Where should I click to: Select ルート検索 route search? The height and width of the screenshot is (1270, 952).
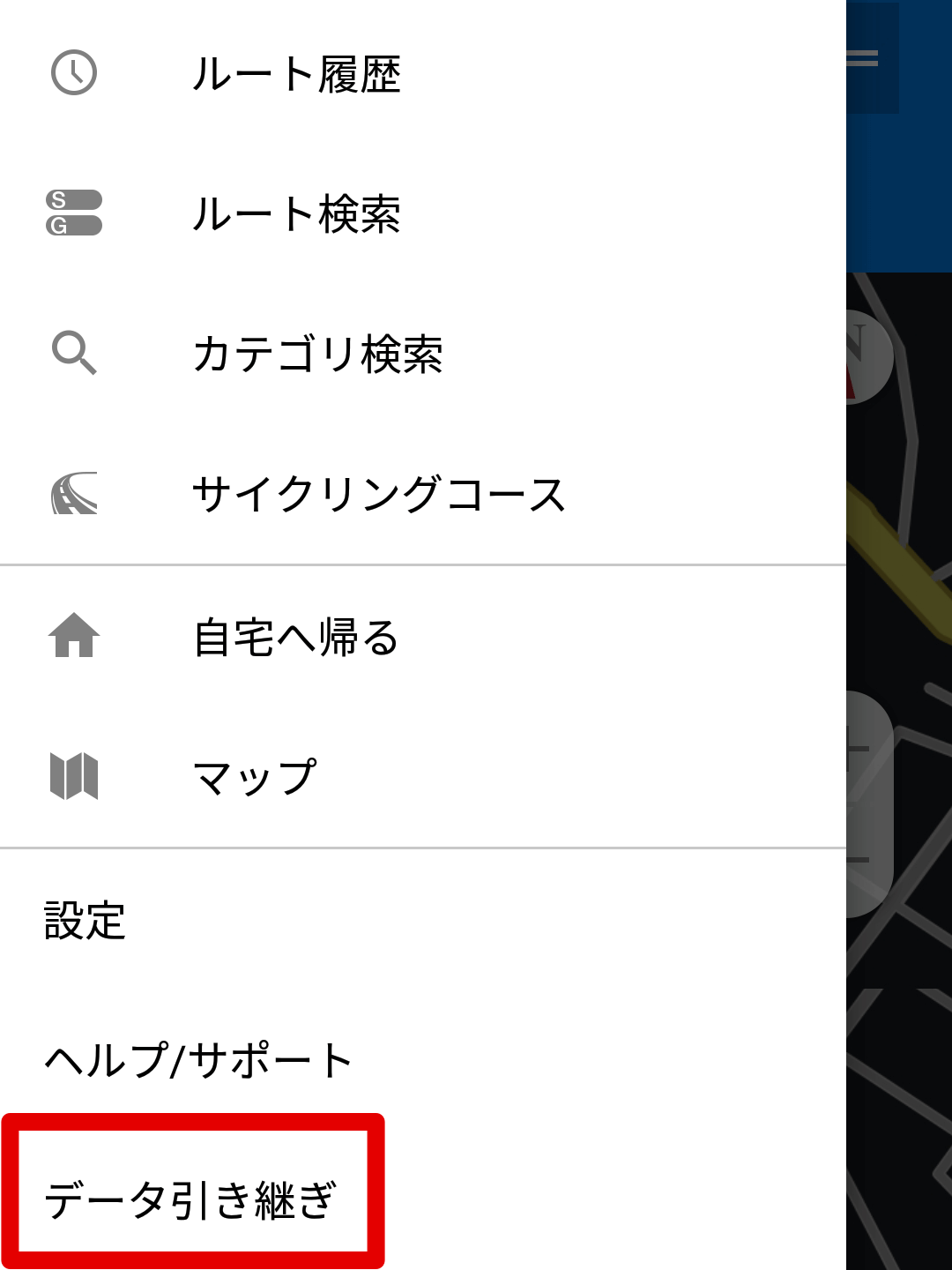296,214
